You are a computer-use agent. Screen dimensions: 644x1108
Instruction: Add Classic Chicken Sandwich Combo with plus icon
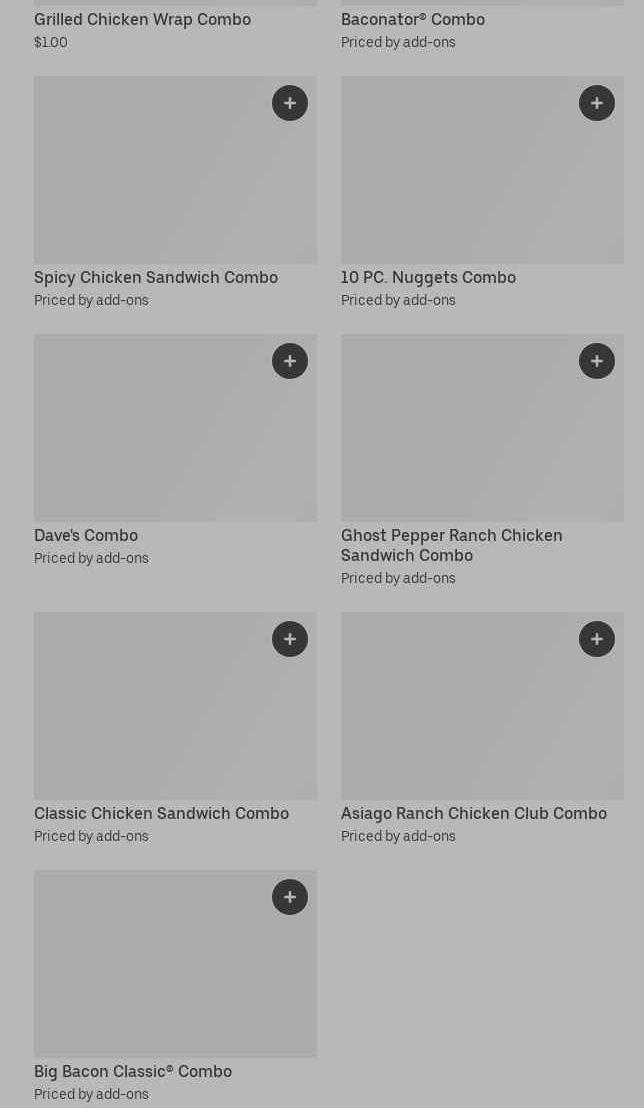pyautogui.click(x=290, y=639)
